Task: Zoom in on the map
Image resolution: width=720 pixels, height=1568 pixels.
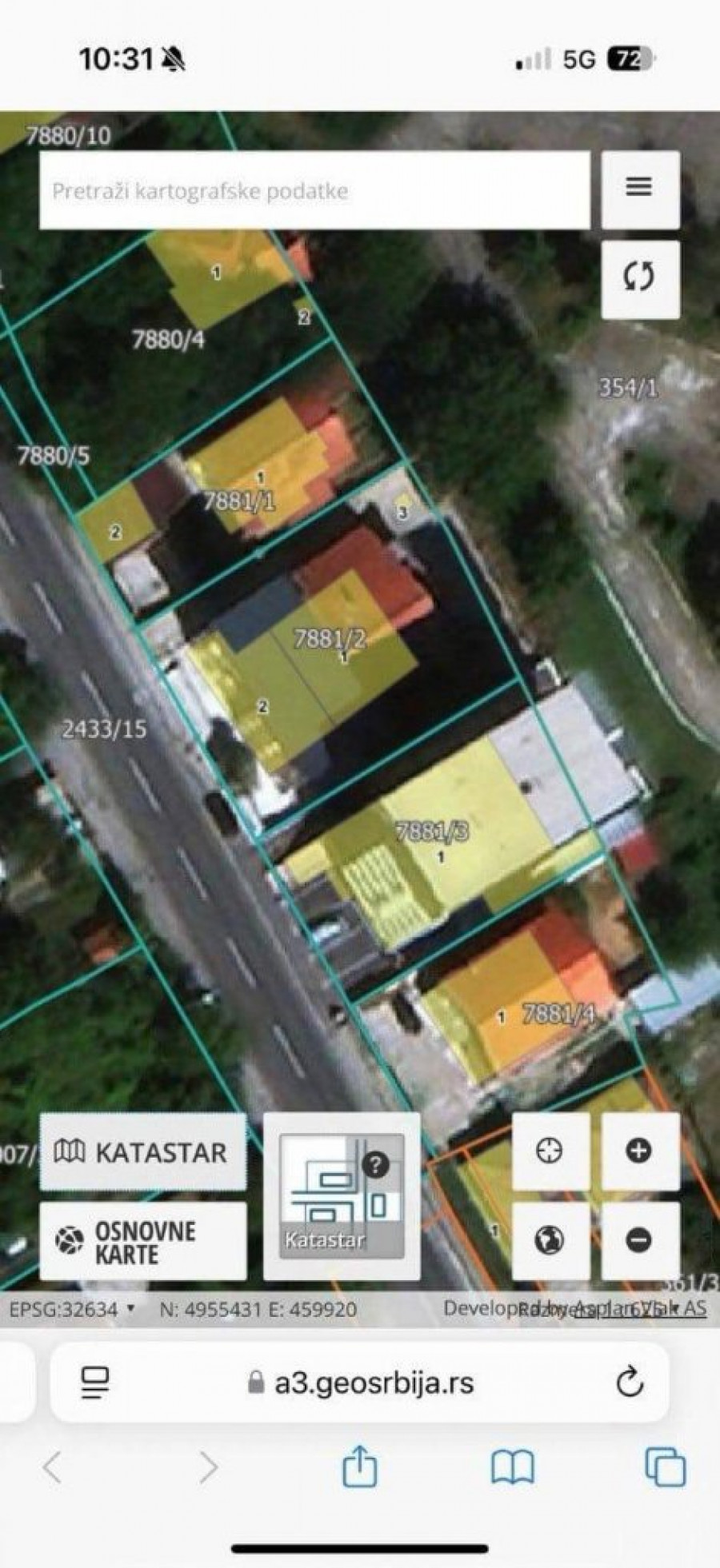Action: 638,1151
